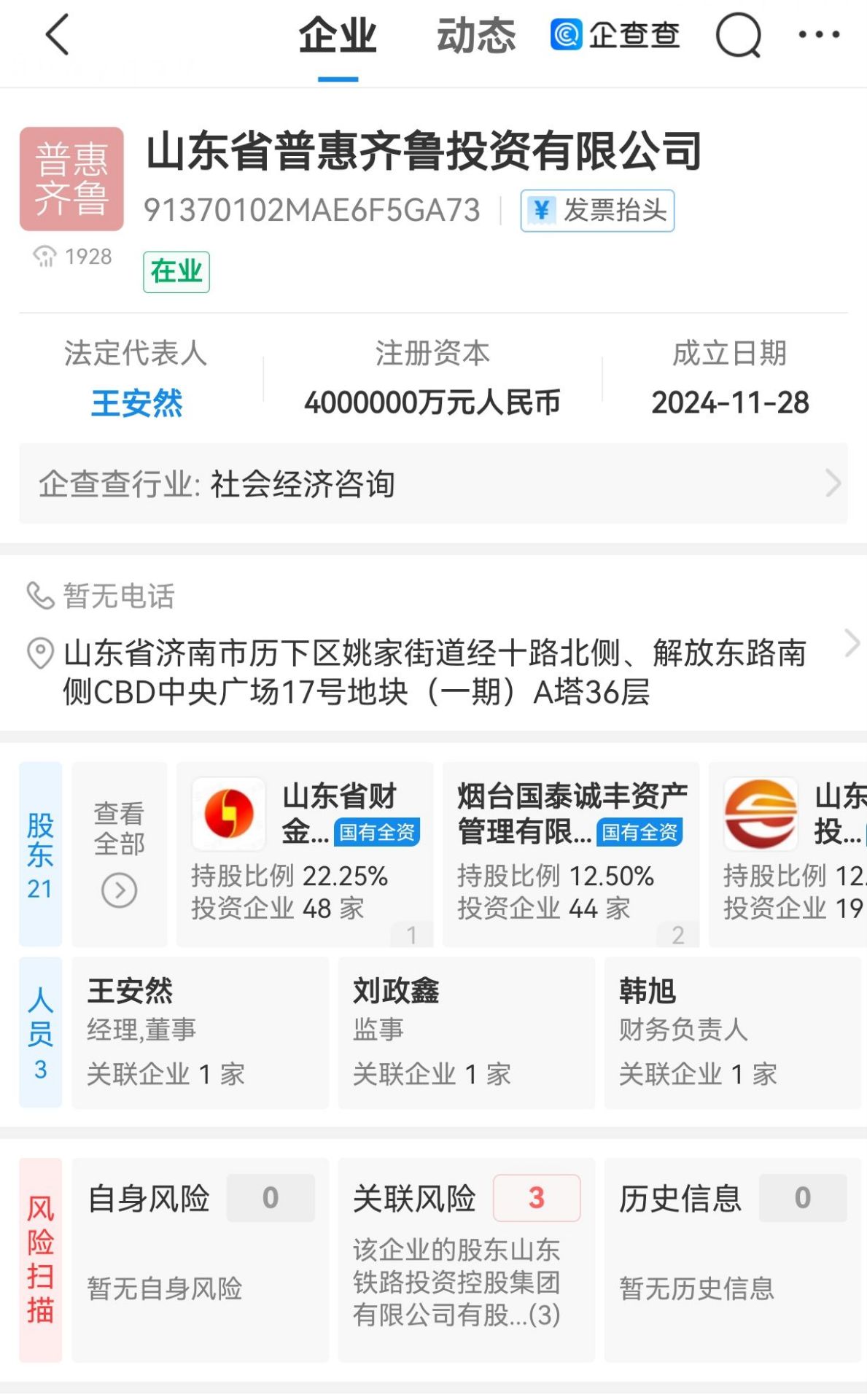Open personnel card for 韩旭
The height and width of the screenshot is (1400, 867).
(x=733, y=1032)
